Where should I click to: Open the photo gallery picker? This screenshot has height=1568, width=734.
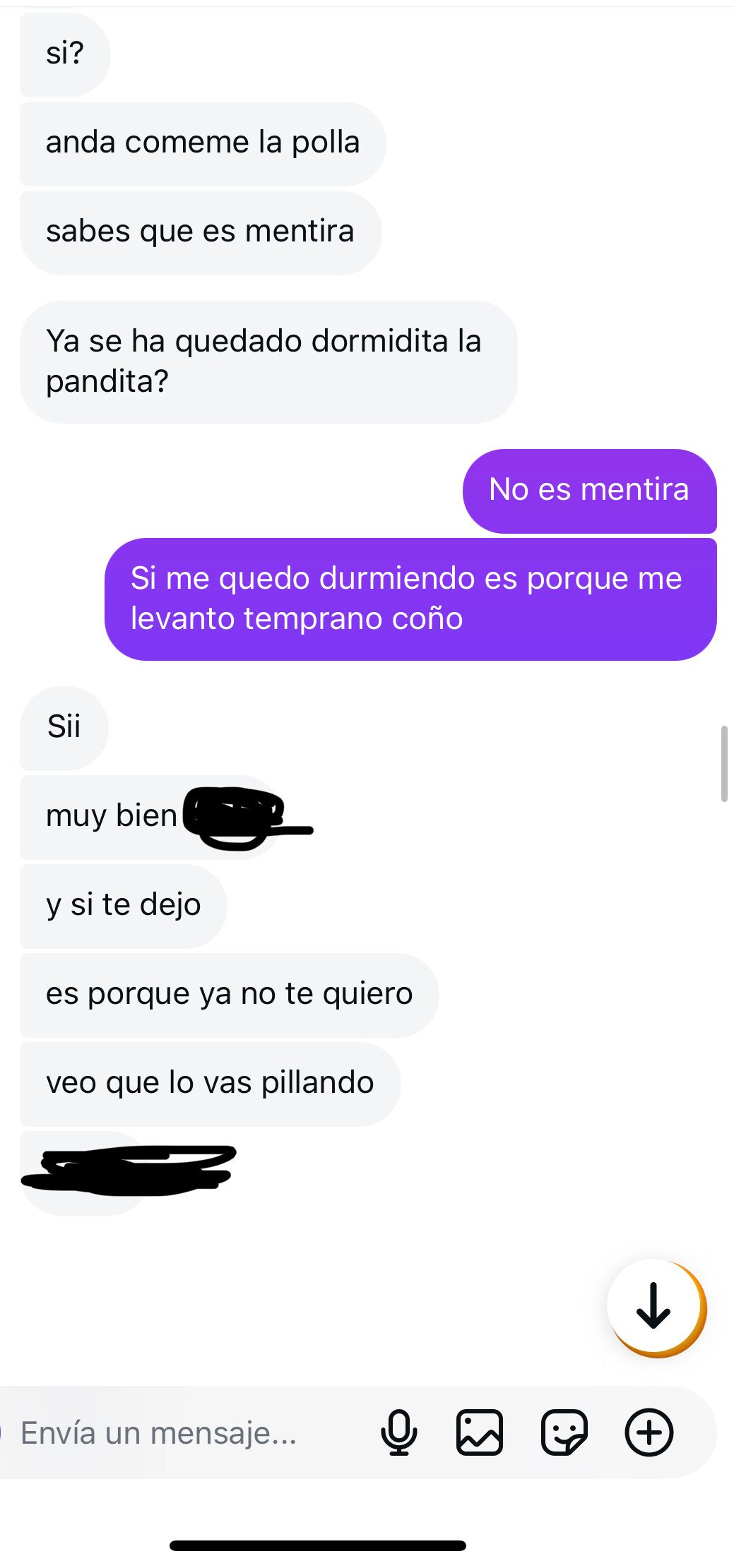[480, 1433]
